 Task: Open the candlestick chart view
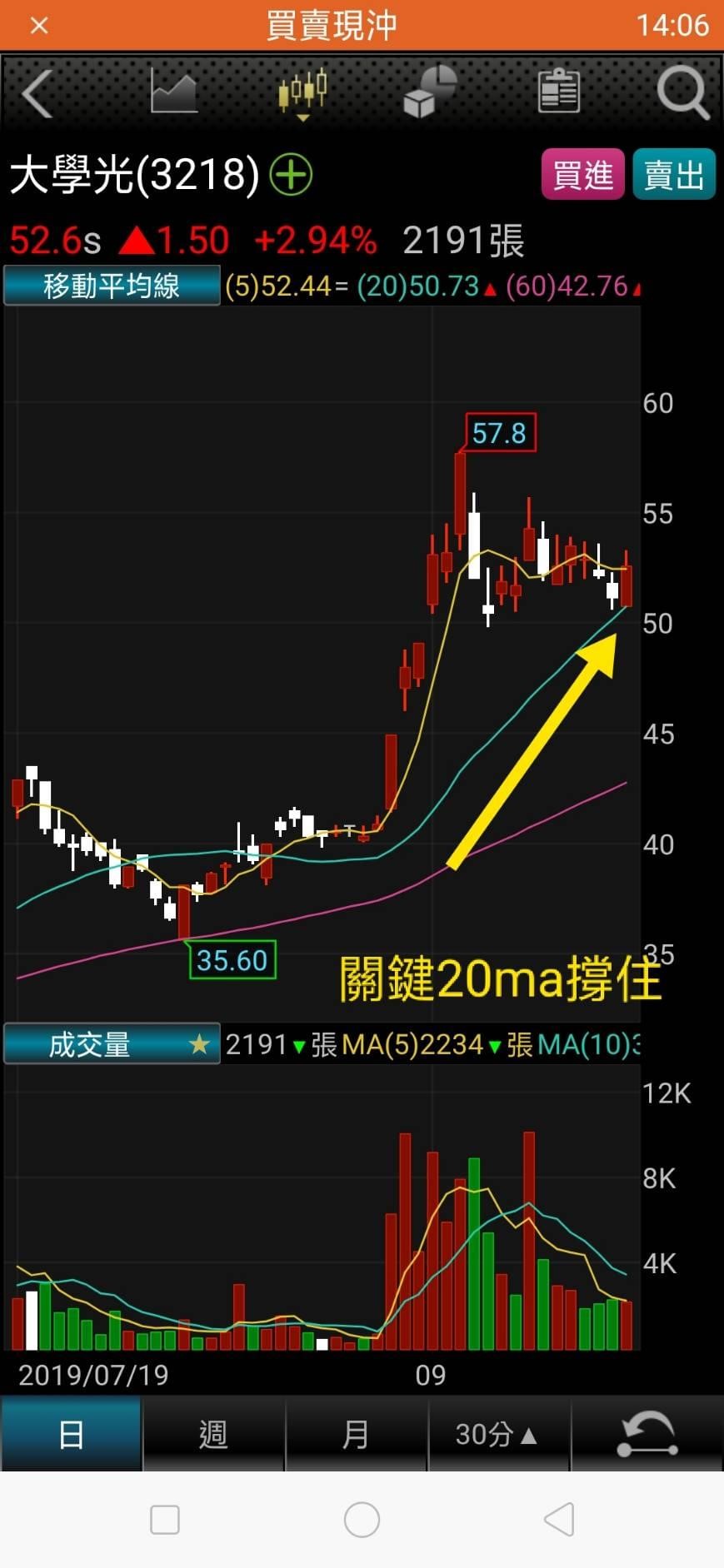[302, 92]
